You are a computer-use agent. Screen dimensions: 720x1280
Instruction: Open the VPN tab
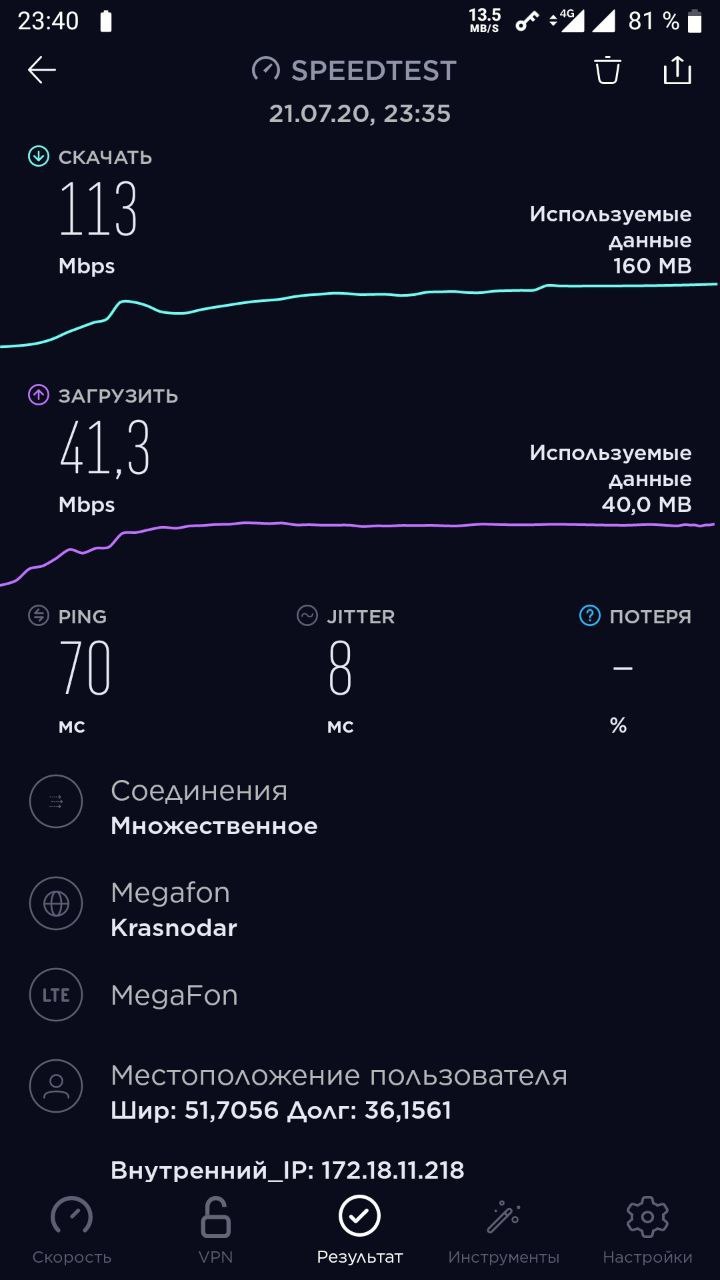216,1231
